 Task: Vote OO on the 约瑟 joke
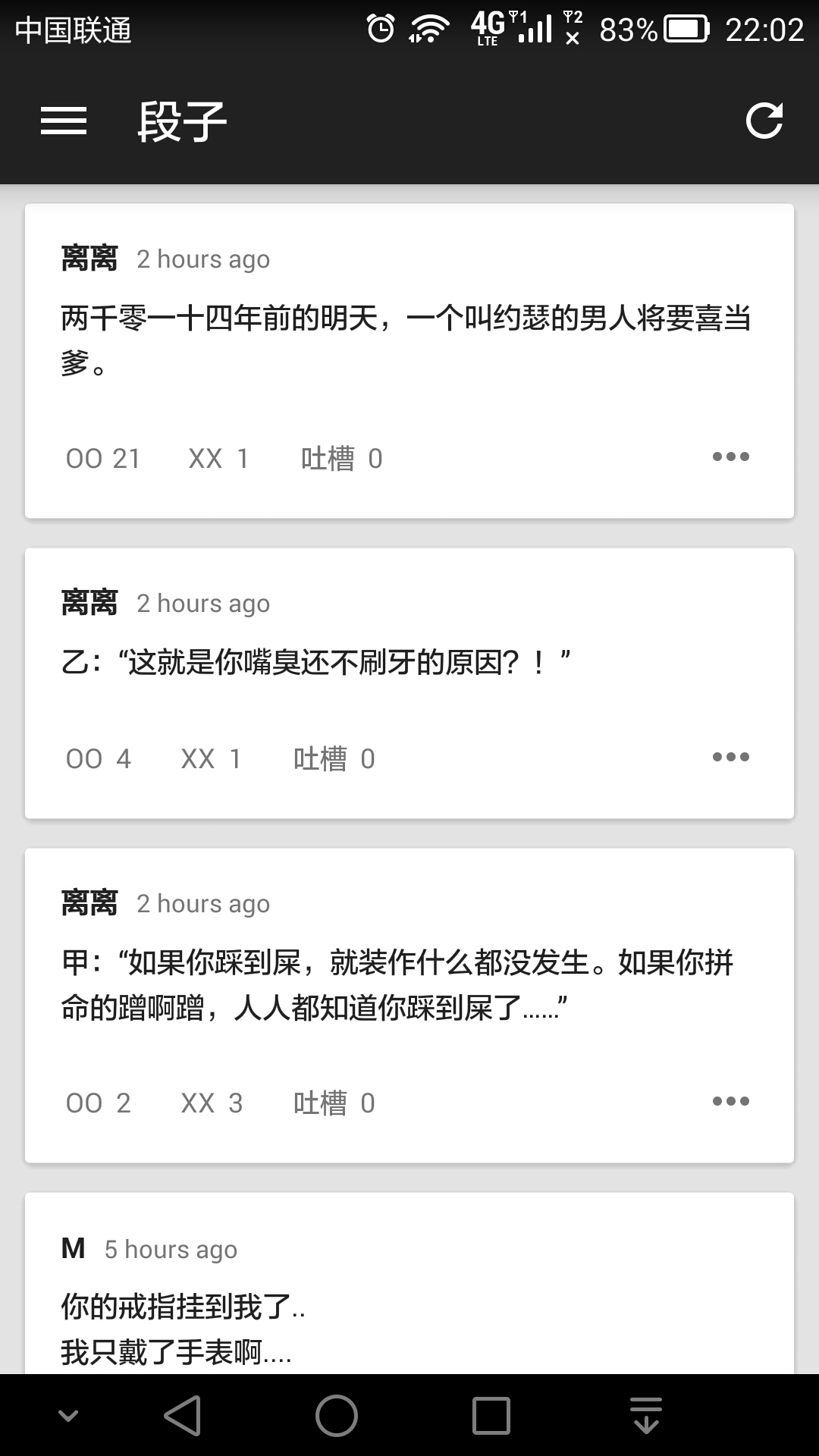point(102,459)
